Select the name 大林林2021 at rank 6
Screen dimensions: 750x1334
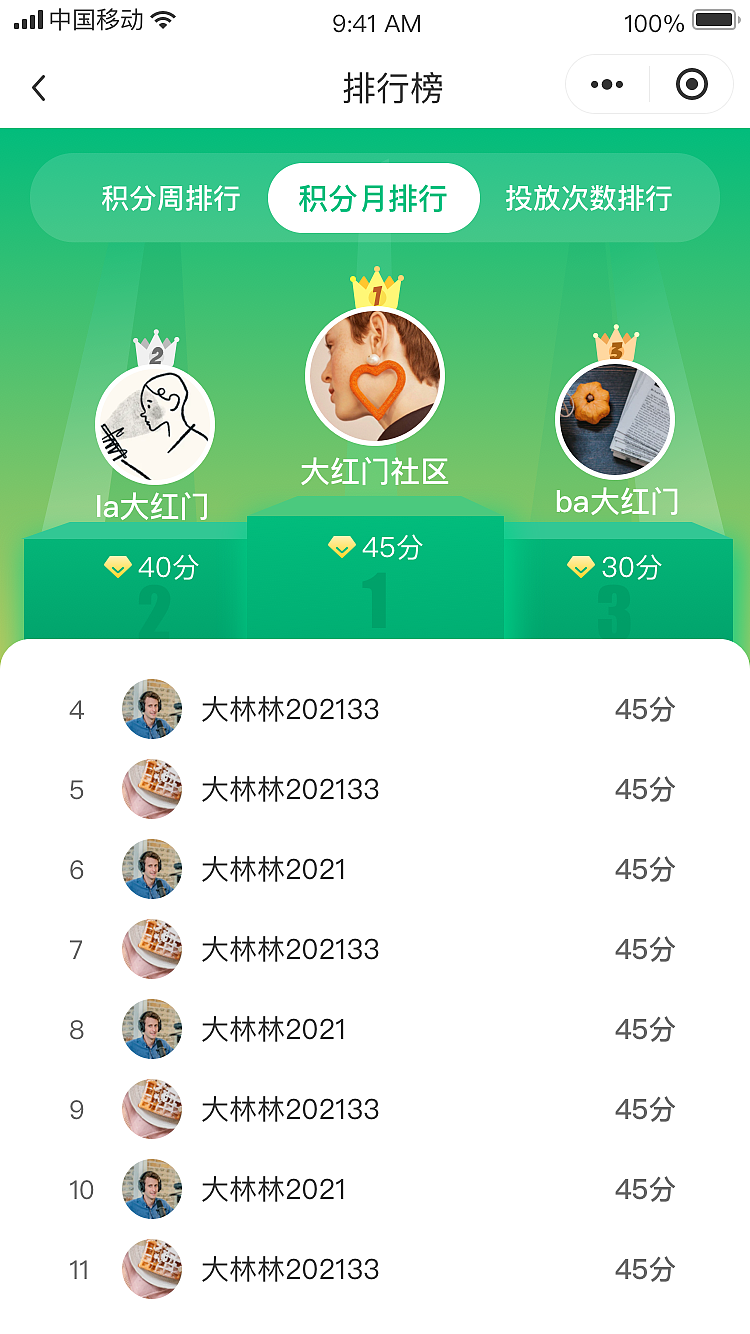click(275, 869)
